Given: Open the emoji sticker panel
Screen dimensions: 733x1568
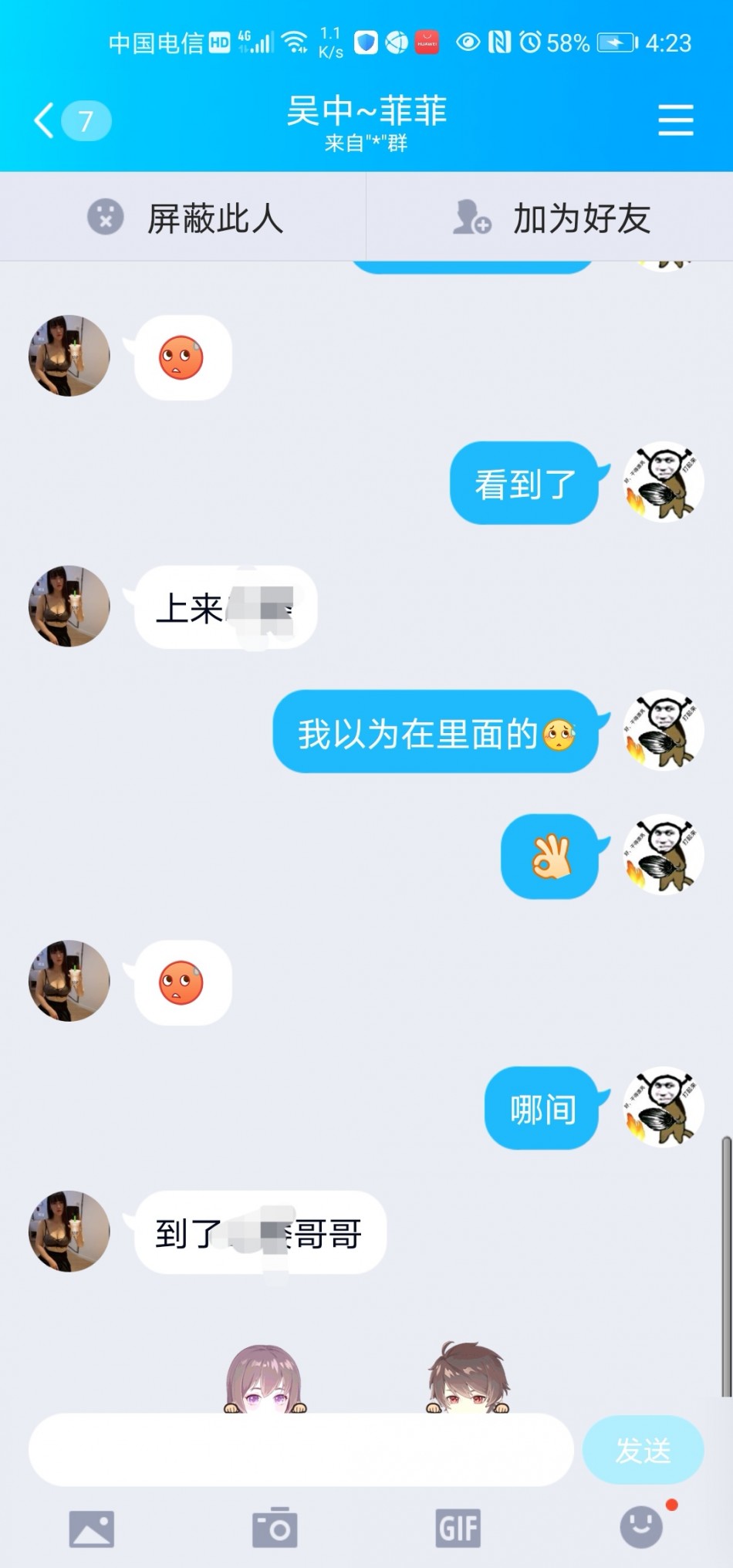Looking at the screenshot, I should click(641, 1528).
